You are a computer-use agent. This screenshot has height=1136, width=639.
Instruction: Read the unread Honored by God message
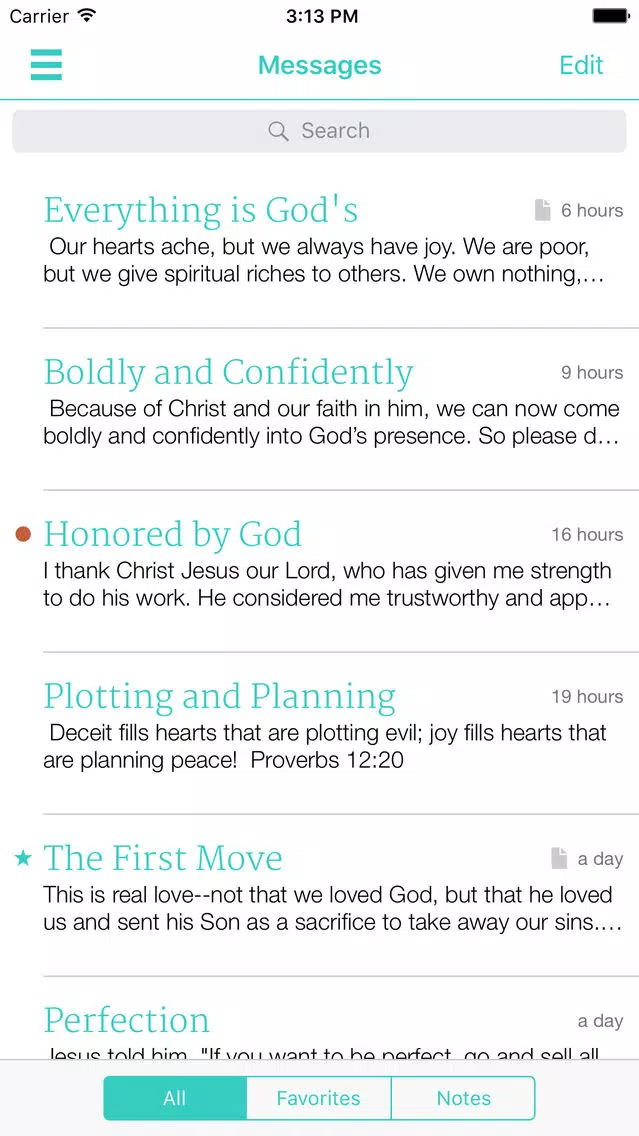(x=320, y=572)
